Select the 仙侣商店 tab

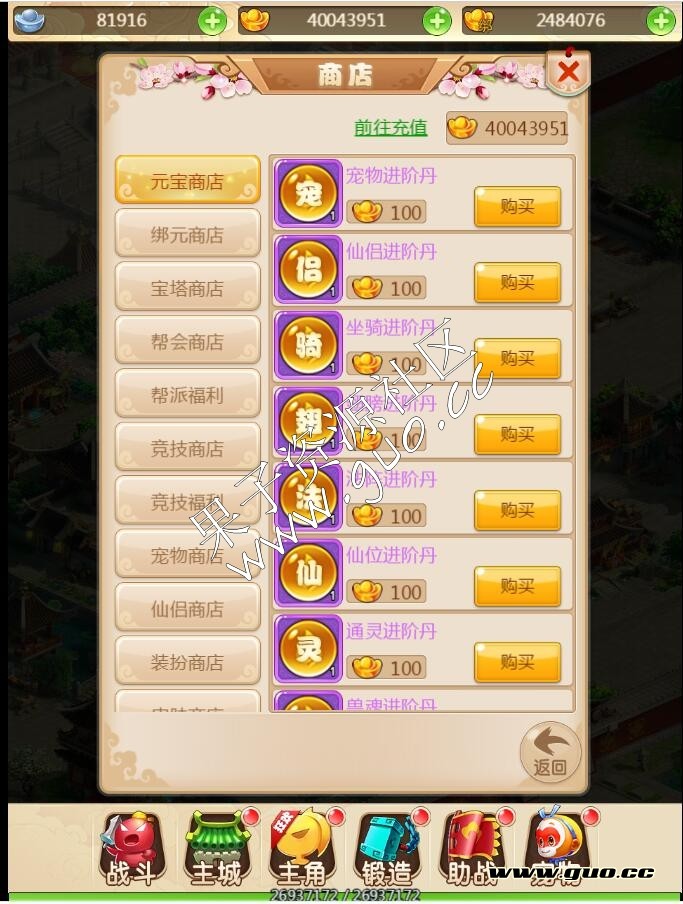pyautogui.click(x=187, y=609)
